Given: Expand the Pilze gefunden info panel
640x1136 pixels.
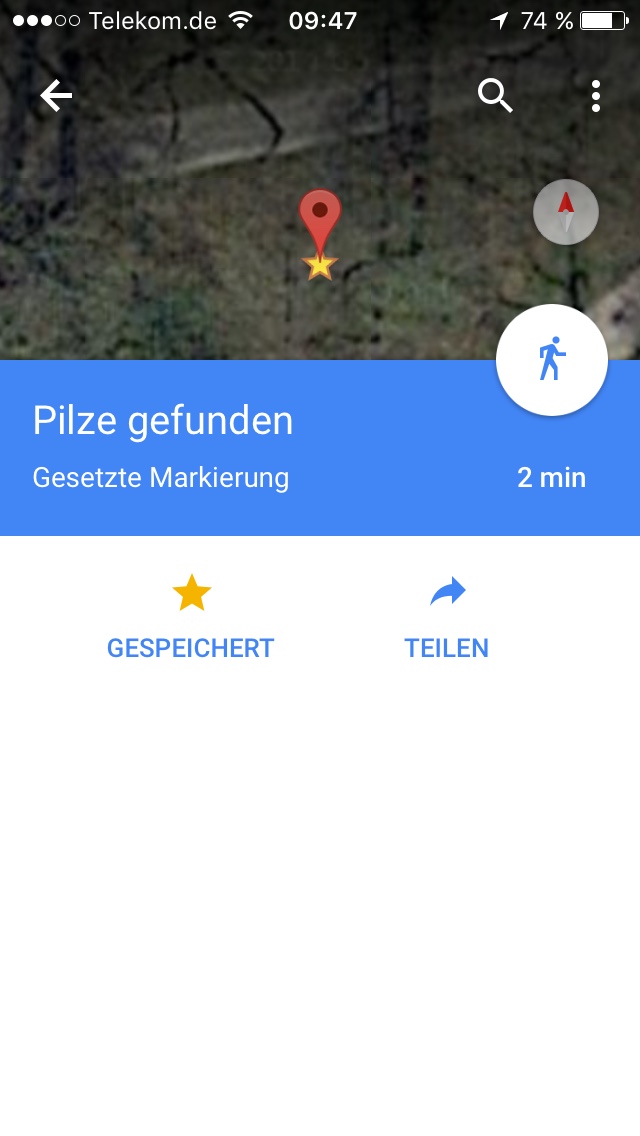Looking at the screenshot, I should point(250,448).
